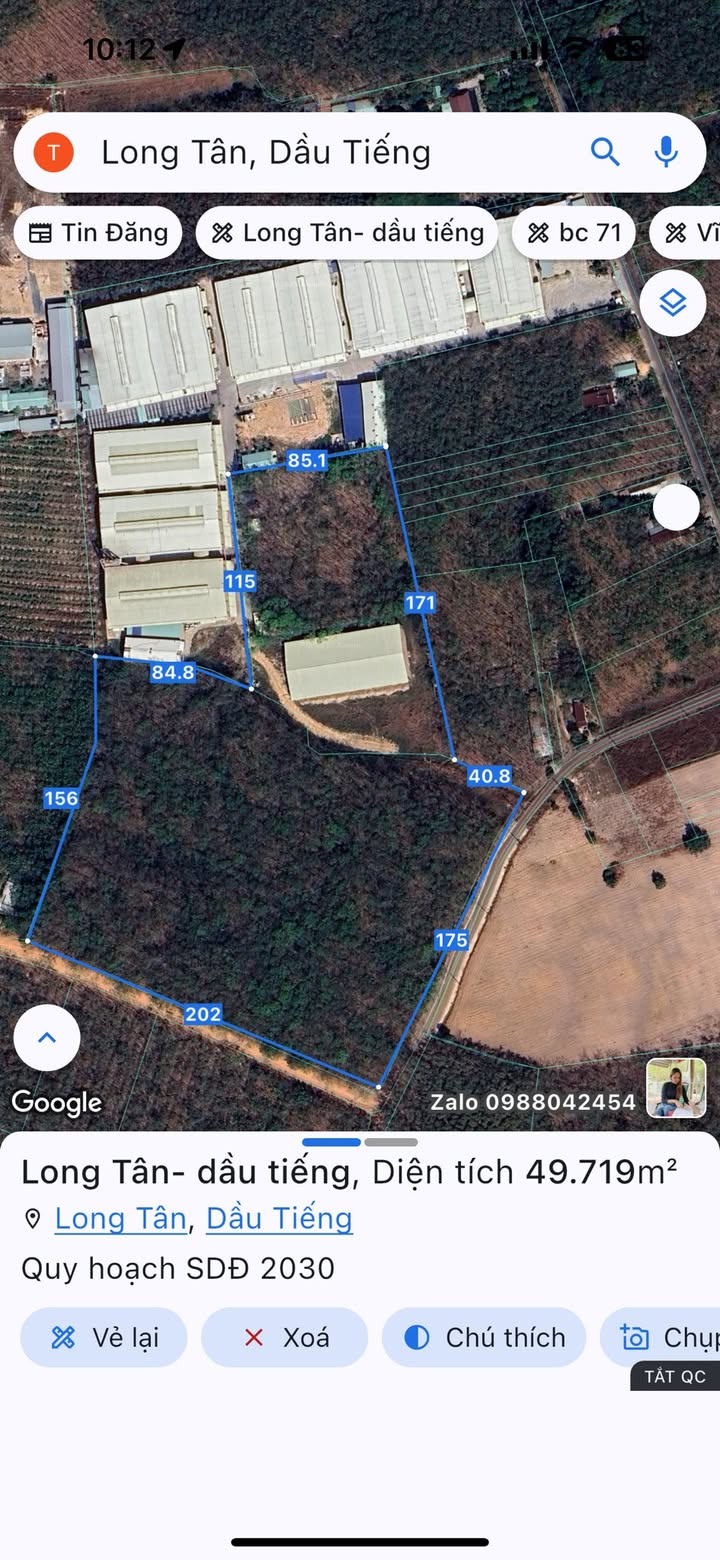Image resolution: width=720 pixels, height=1560 pixels.
Task: Select the bc 71 chip
Action: point(575,233)
